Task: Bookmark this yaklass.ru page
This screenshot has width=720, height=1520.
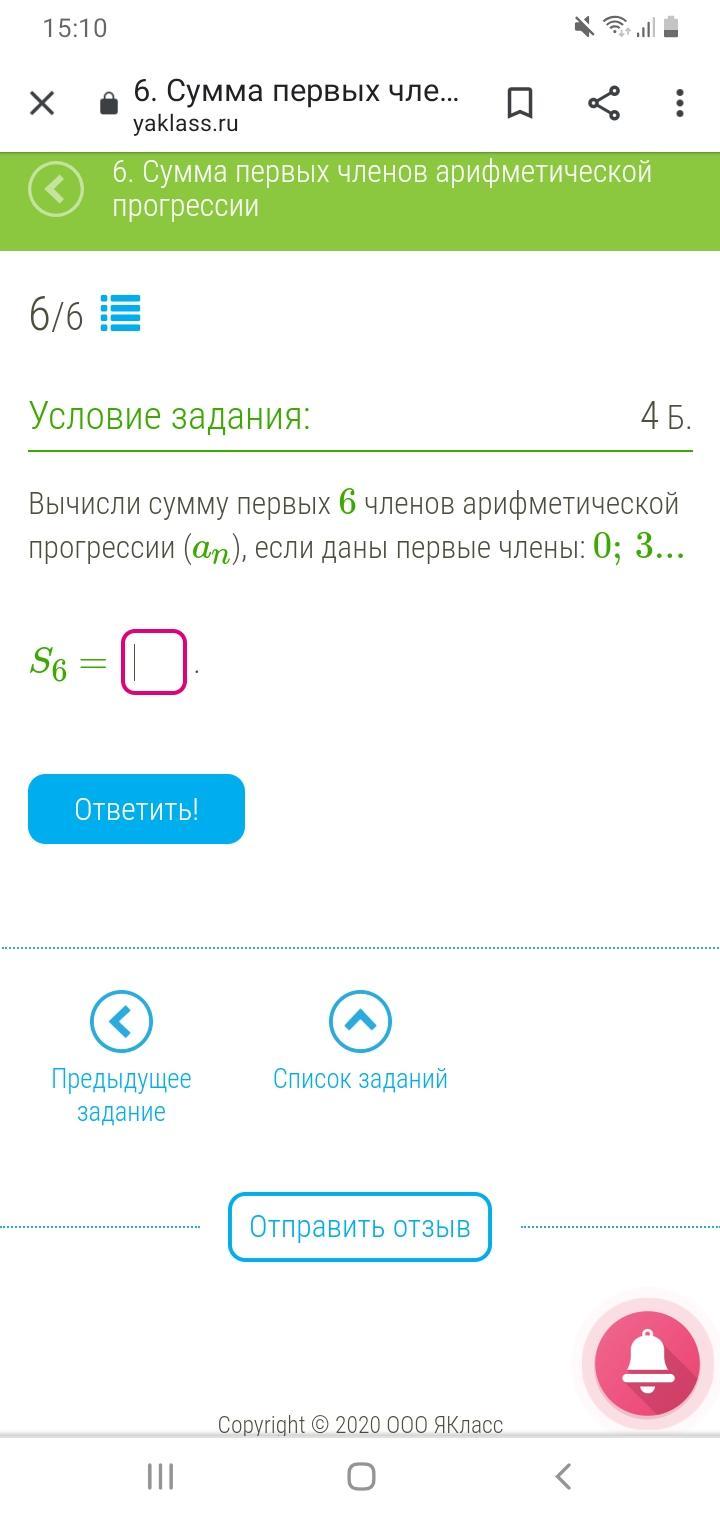Action: [520, 103]
